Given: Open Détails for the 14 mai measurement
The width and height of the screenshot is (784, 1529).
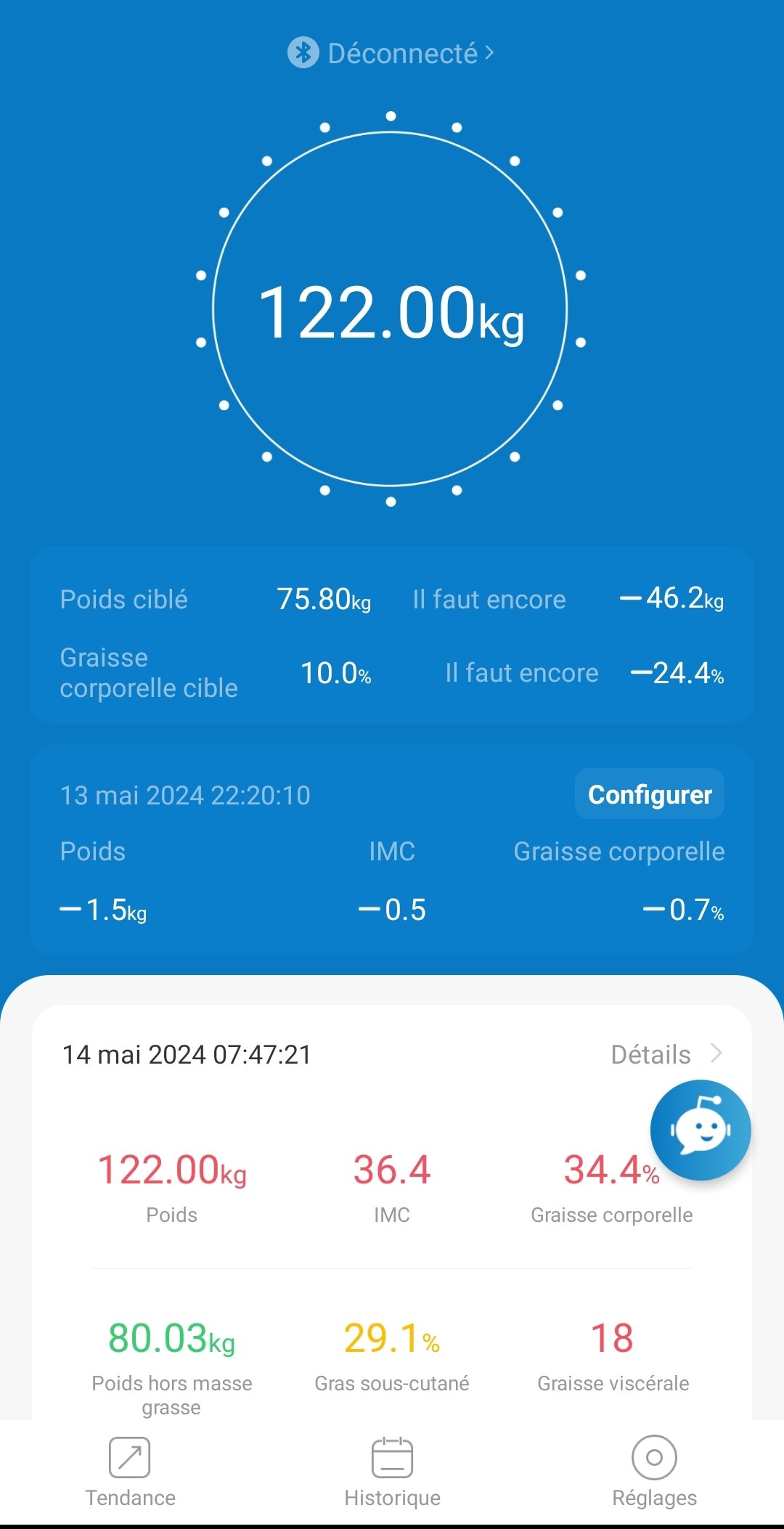Looking at the screenshot, I should (x=666, y=1054).
